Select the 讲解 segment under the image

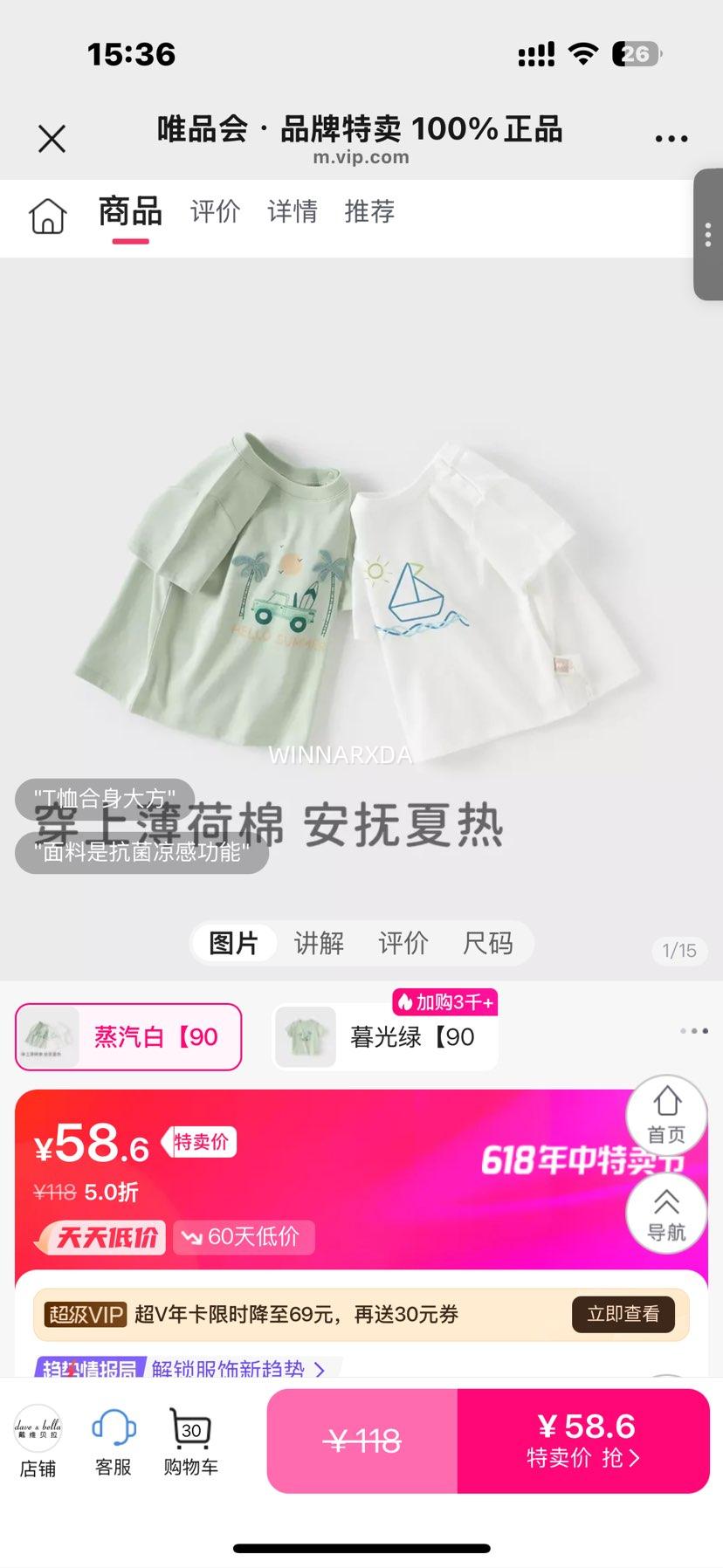coord(319,943)
